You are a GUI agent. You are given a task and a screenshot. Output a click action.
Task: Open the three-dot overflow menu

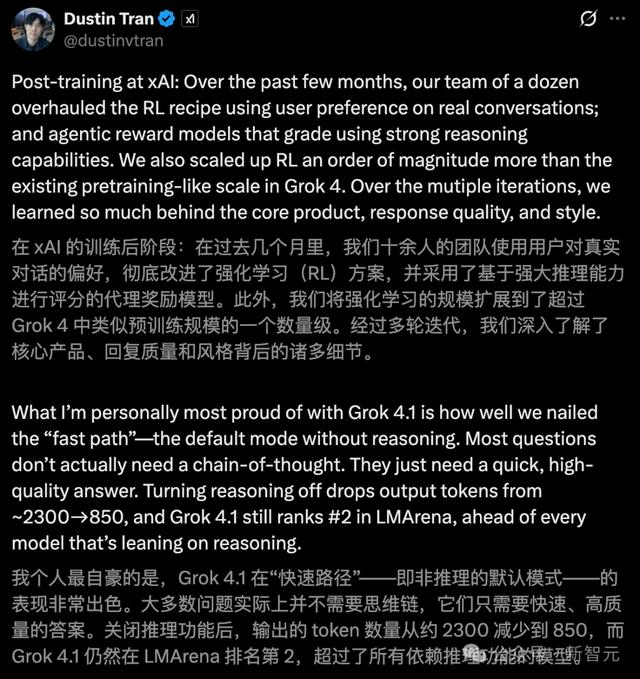[x=617, y=19]
